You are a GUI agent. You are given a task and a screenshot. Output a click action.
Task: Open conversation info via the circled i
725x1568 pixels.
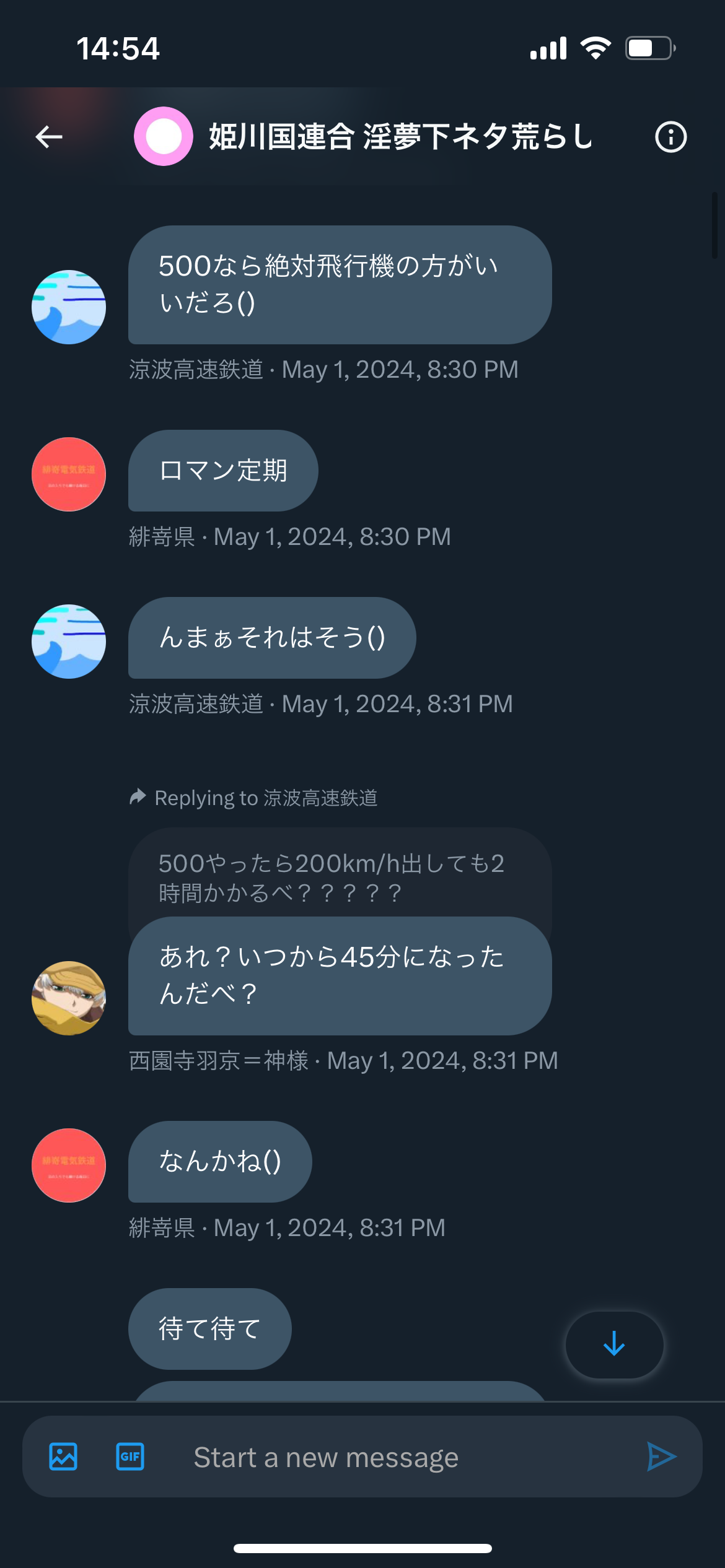(670, 137)
